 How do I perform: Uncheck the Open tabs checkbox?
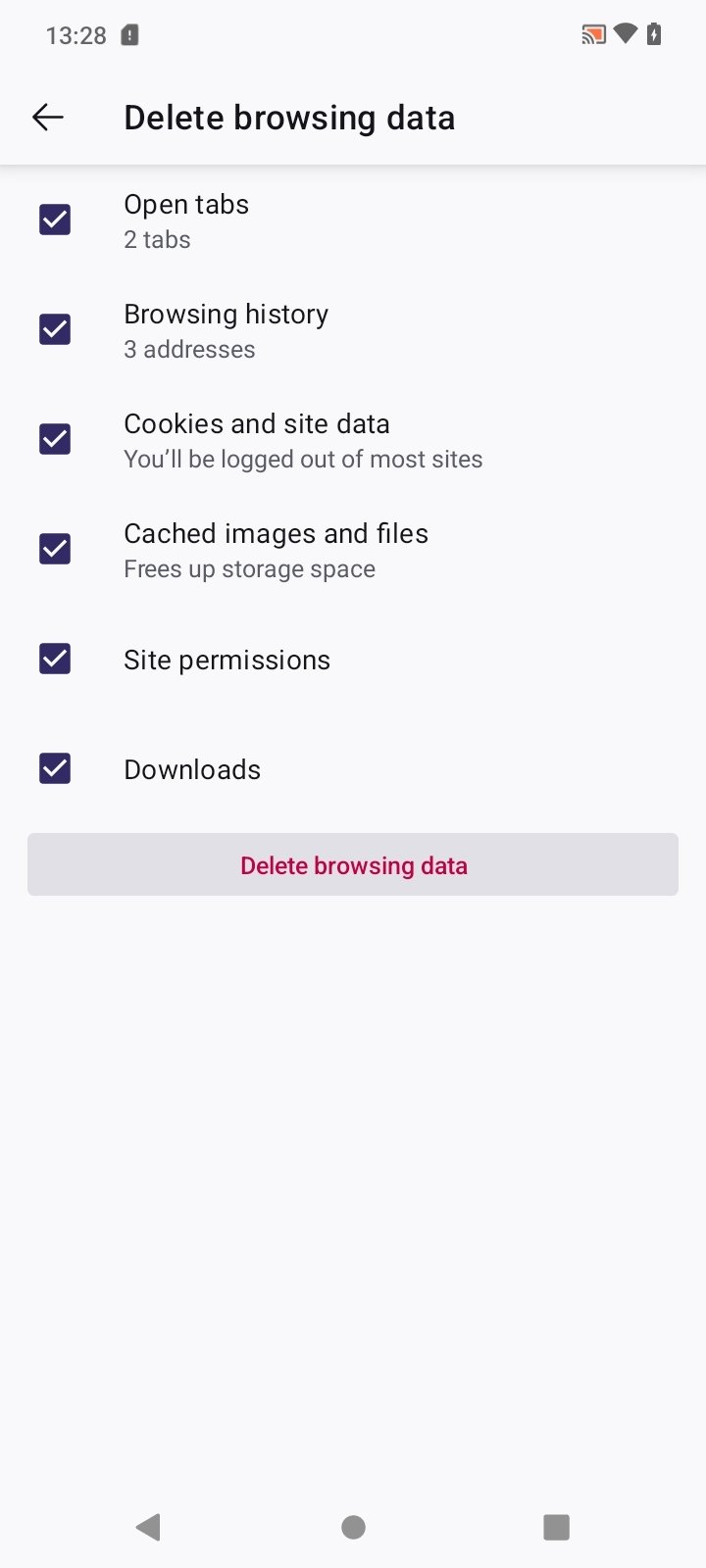click(55, 220)
